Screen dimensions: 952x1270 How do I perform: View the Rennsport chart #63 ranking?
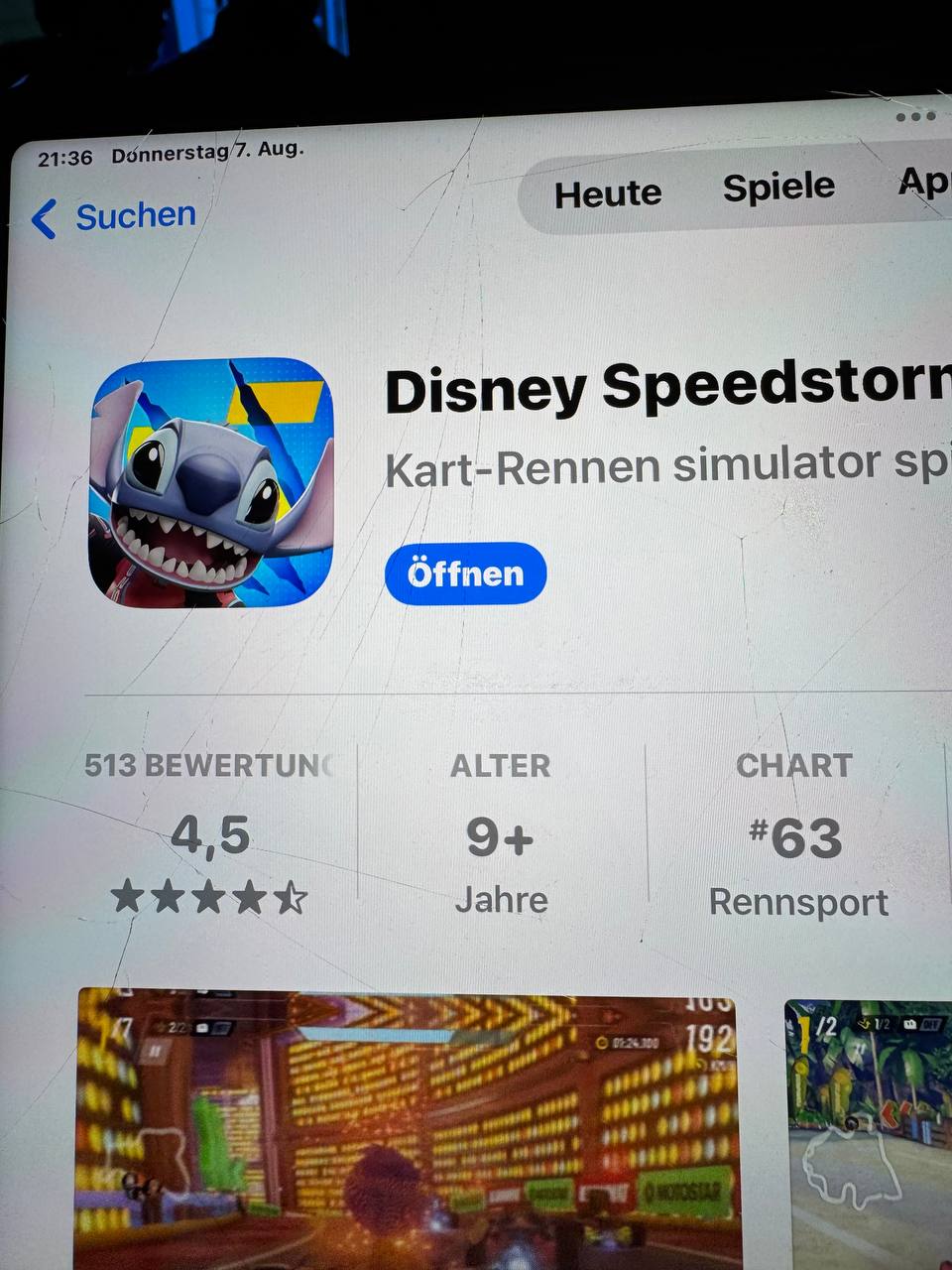pyautogui.click(x=797, y=838)
